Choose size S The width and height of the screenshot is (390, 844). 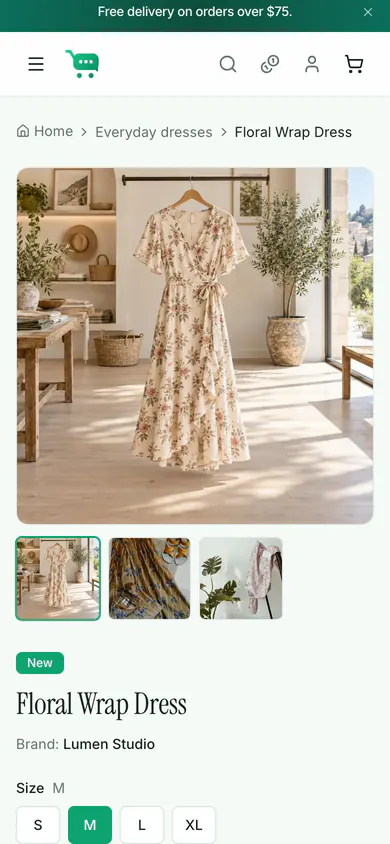click(38, 825)
